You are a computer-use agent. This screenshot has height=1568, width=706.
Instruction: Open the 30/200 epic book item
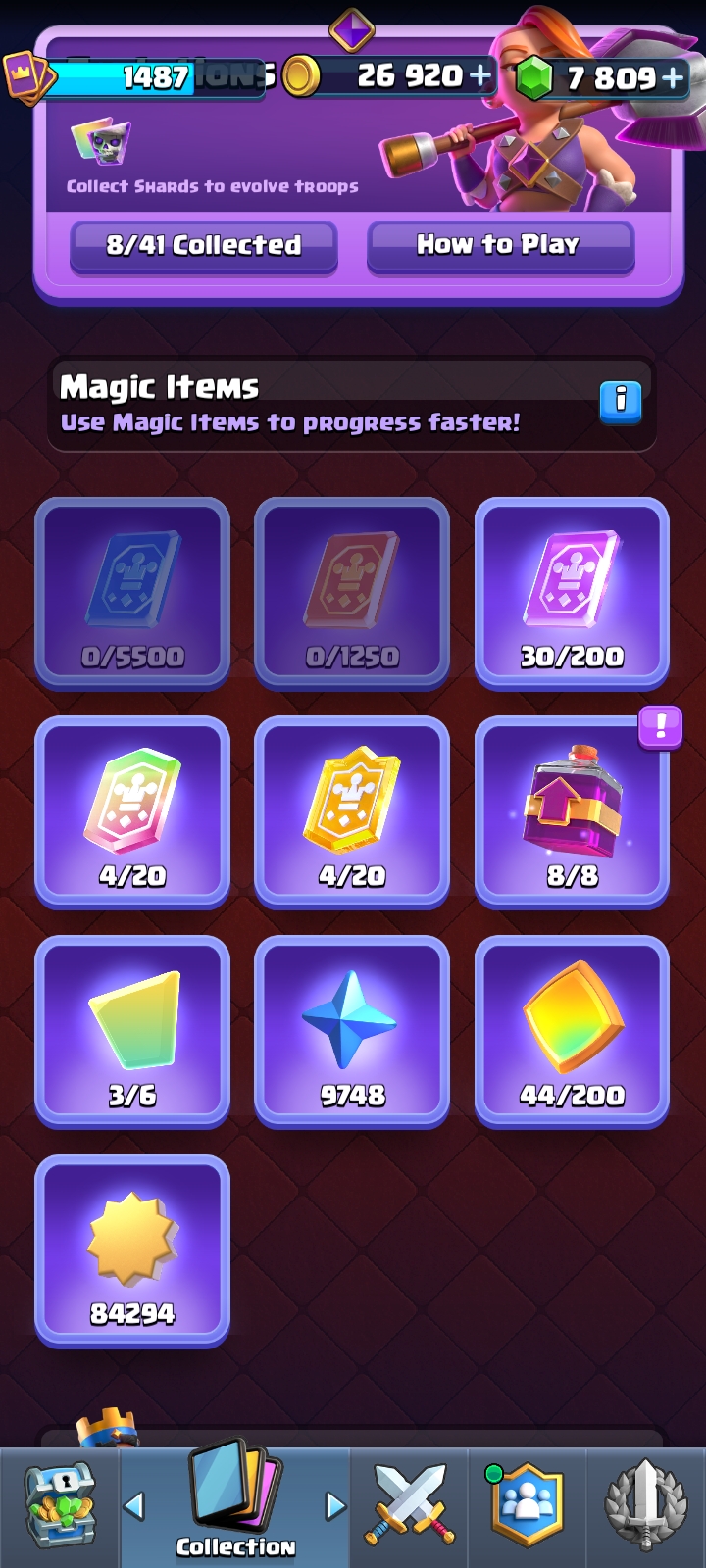[572, 592]
